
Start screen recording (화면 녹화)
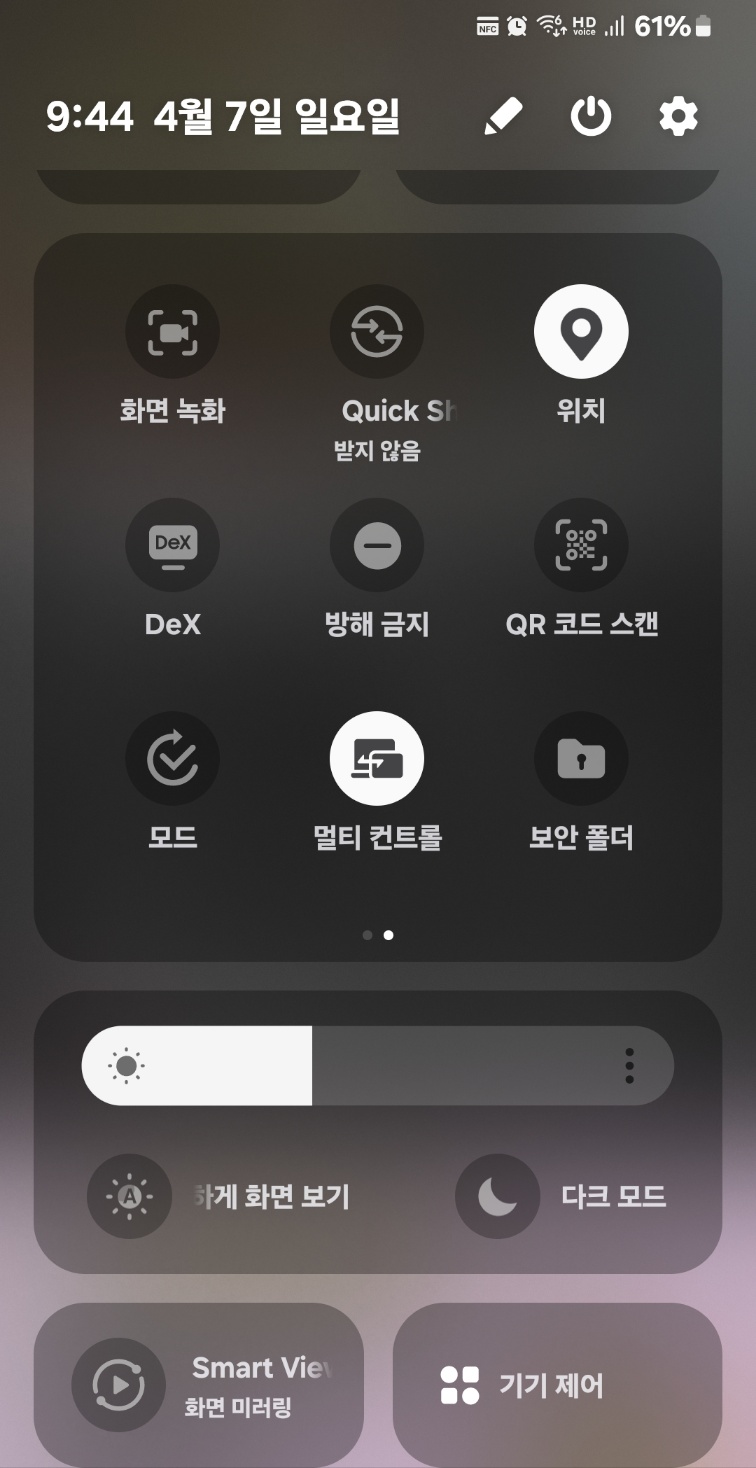click(x=172, y=332)
